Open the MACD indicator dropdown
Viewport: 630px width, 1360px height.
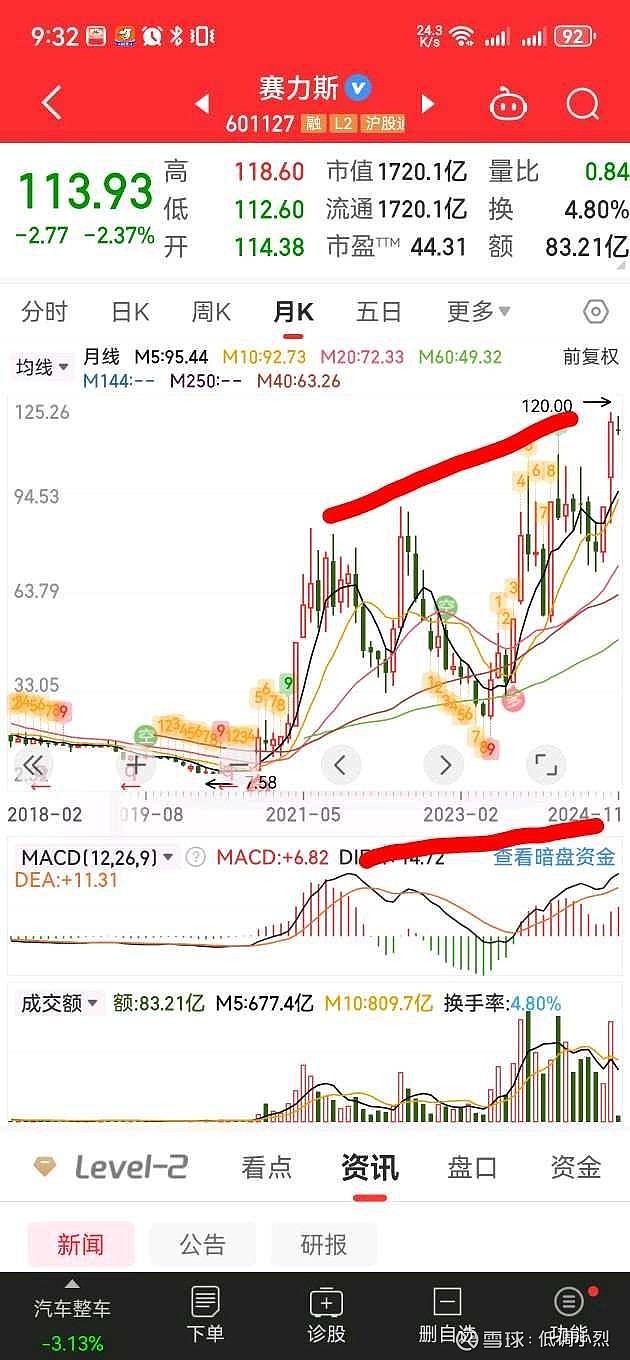click(98, 857)
